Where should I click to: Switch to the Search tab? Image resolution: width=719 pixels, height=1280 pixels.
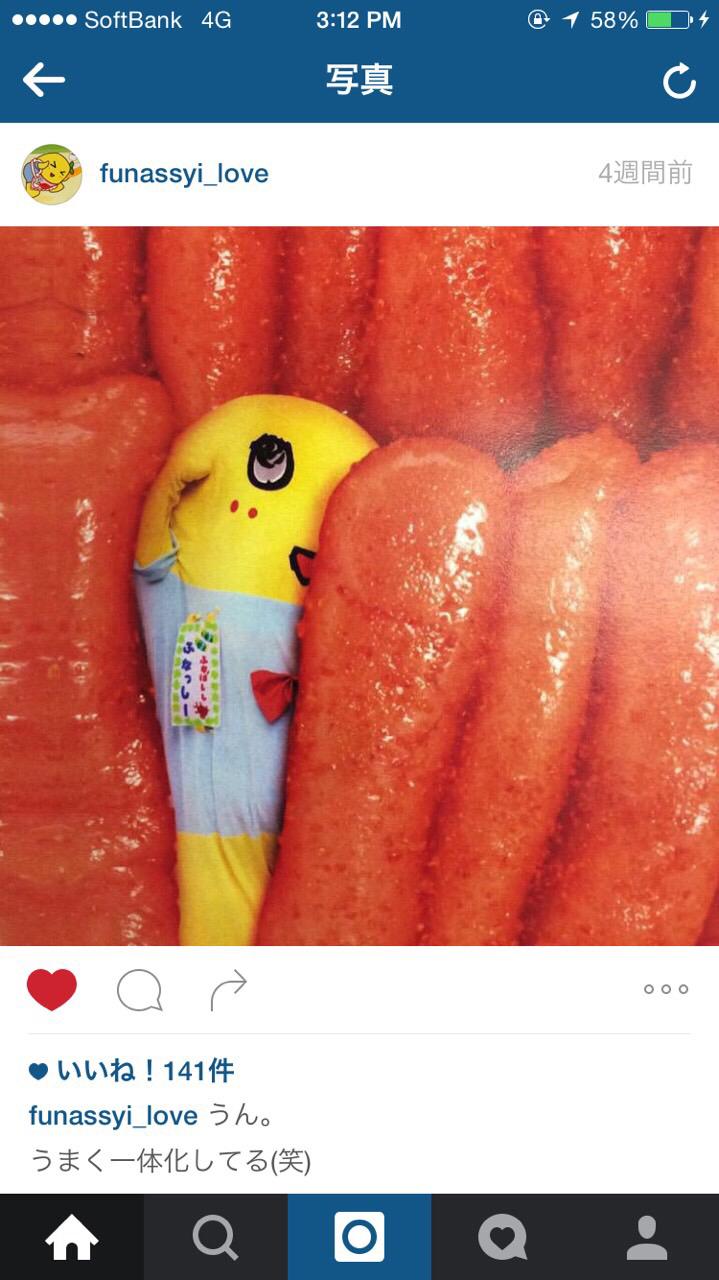[x=215, y=1238]
